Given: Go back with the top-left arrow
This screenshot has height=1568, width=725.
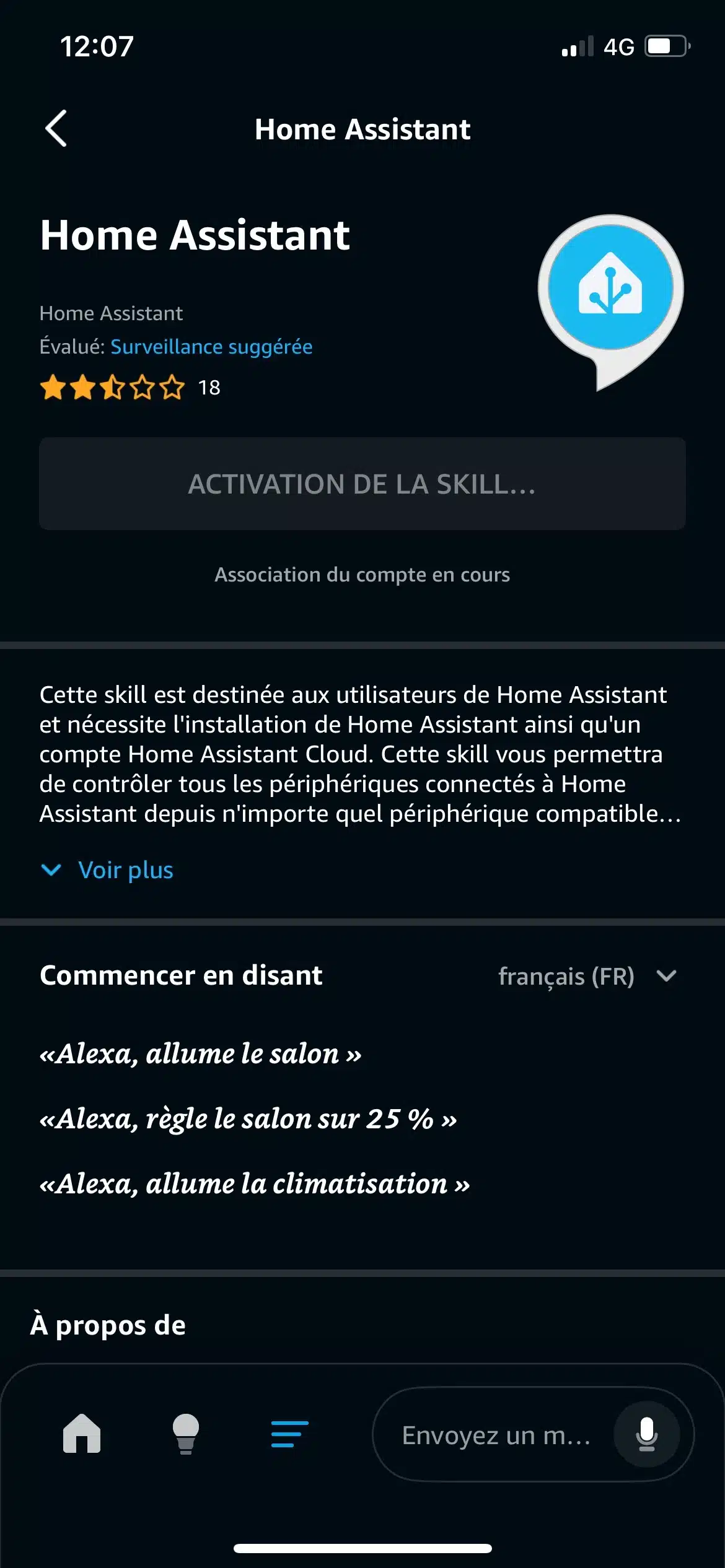Looking at the screenshot, I should (56, 129).
